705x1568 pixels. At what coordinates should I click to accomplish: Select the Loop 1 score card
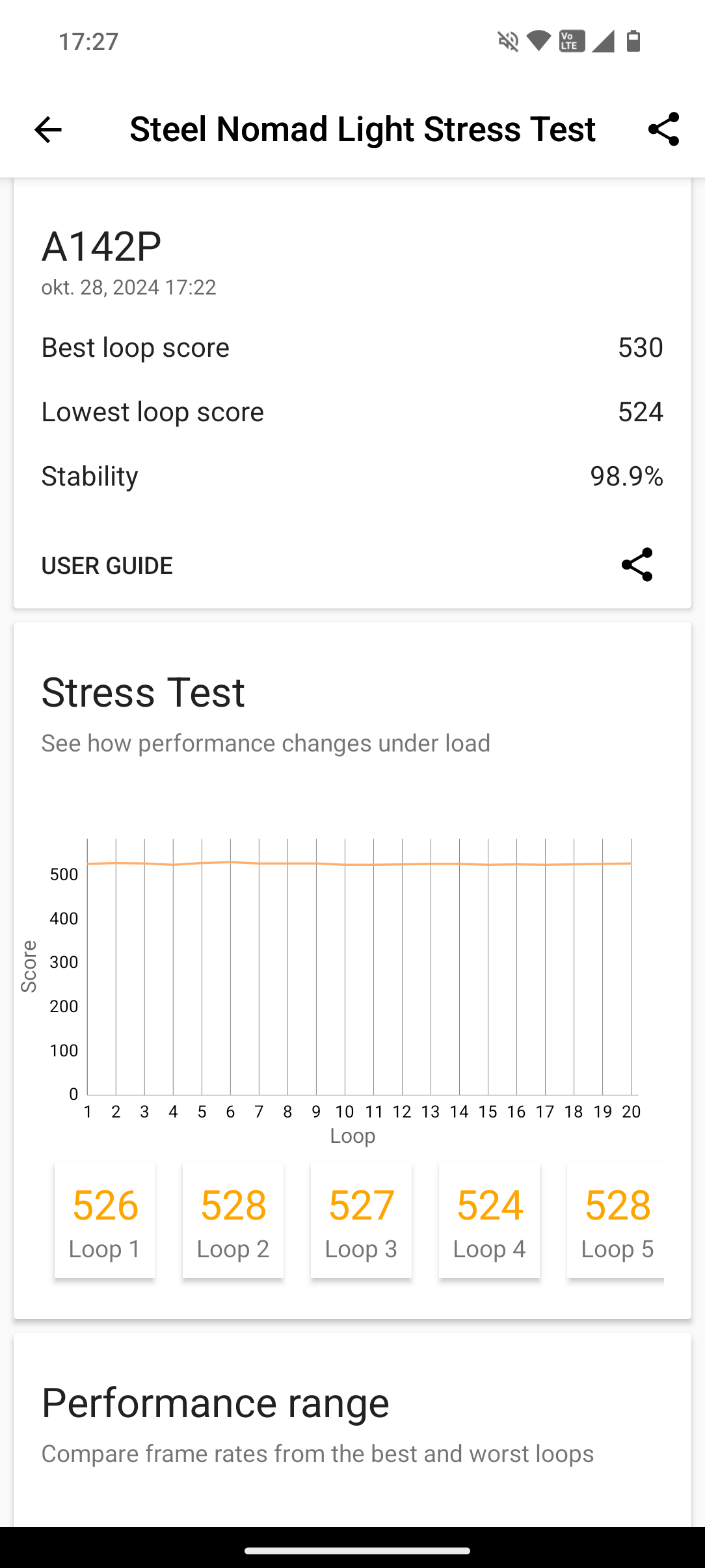tap(105, 1220)
